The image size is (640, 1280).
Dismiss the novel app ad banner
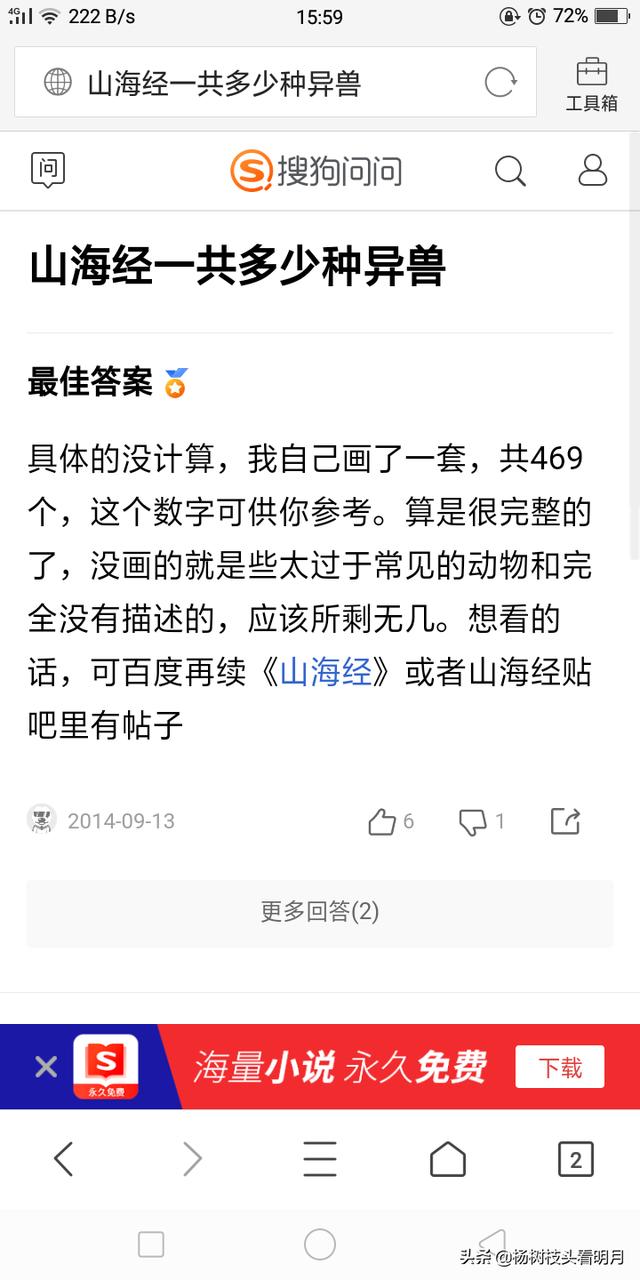[46, 1067]
